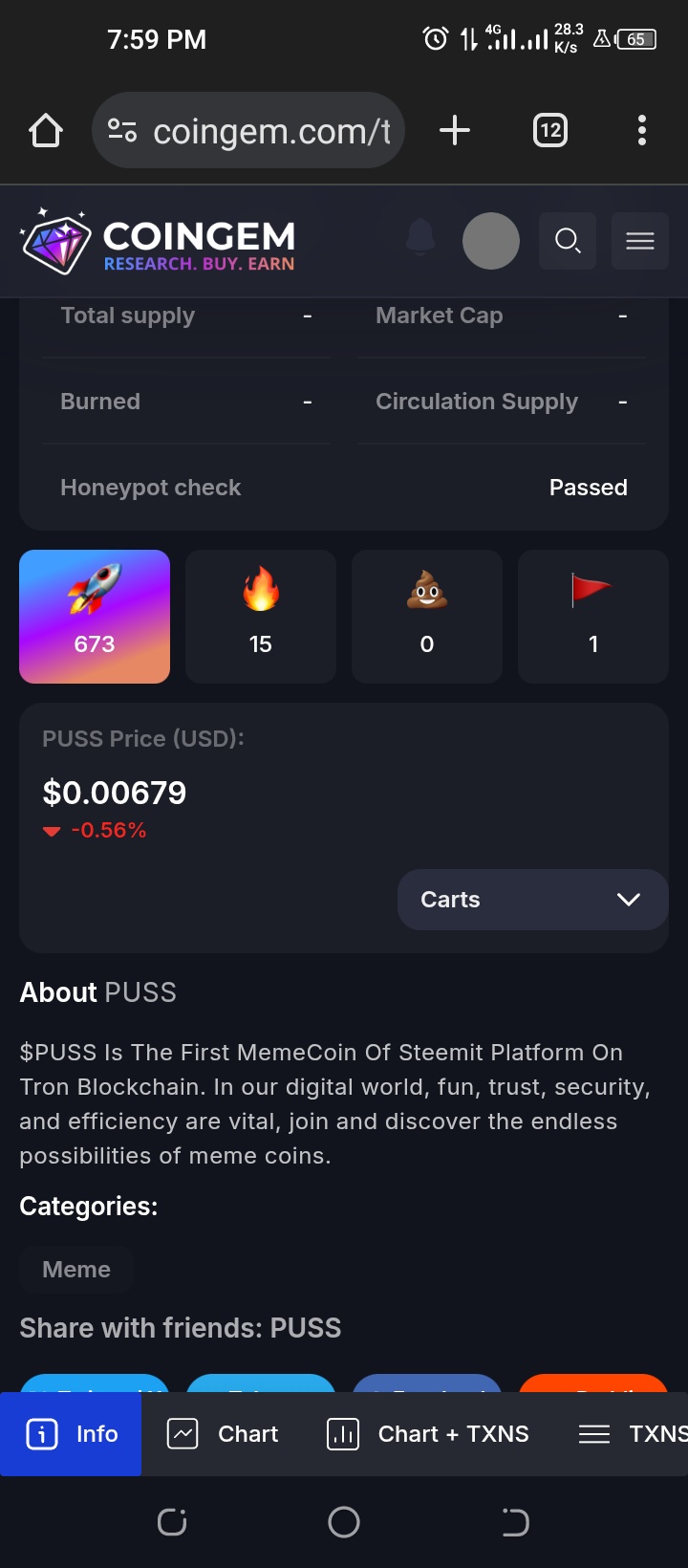Search coins on Coingem
688x1568 pixels.
point(568,240)
